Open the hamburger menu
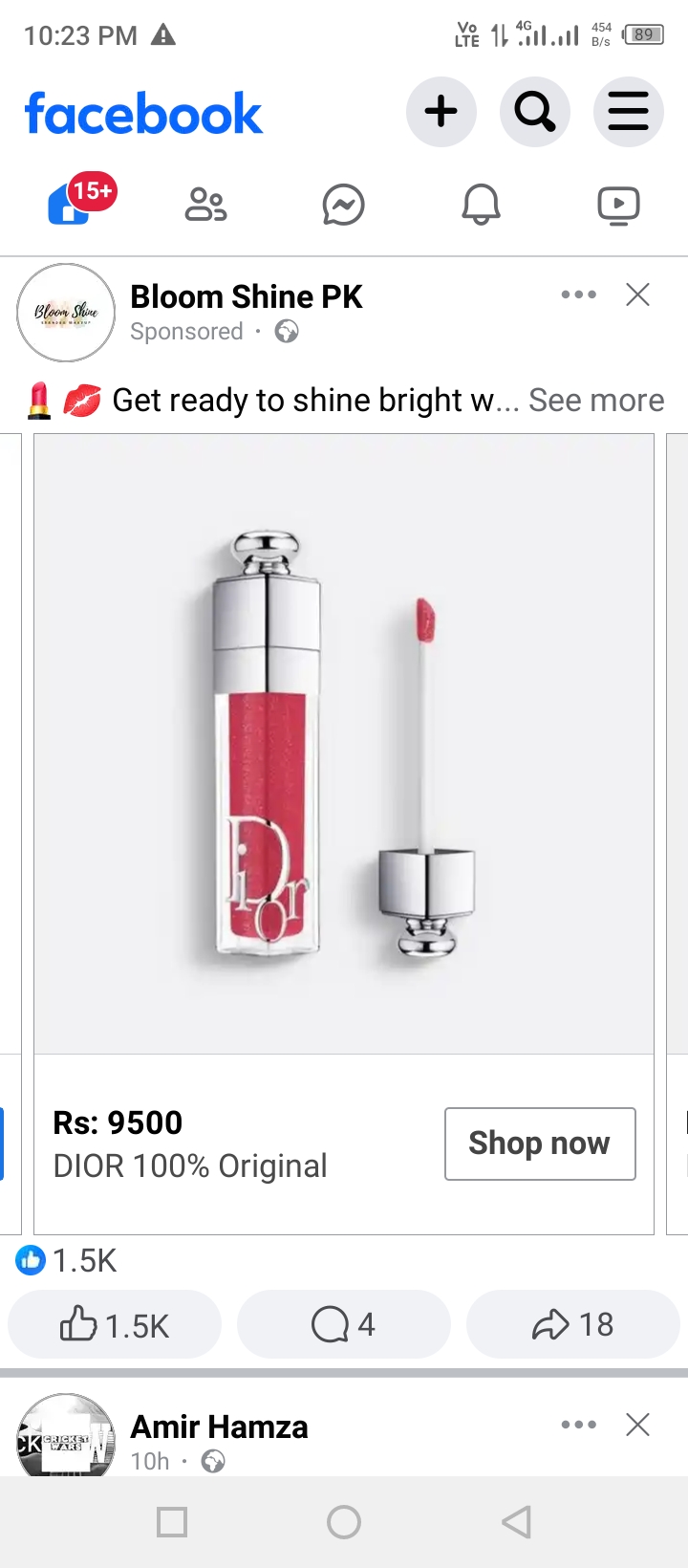Viewport: 688px width, 1568px height. click(628, 112)
